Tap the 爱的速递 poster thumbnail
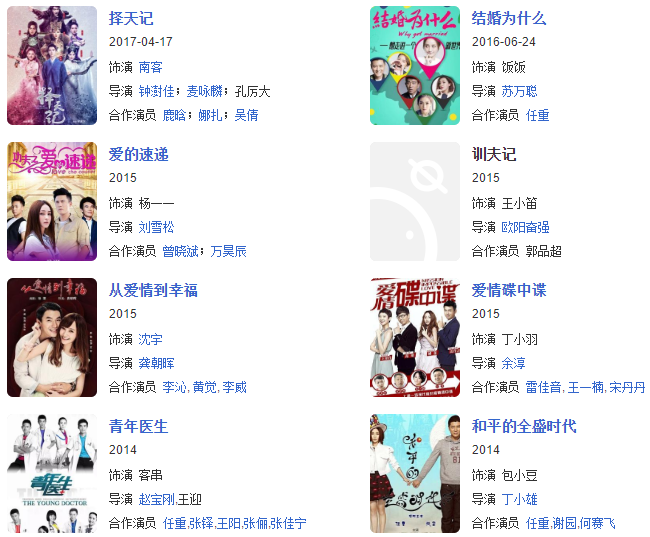 coord(52,201)
